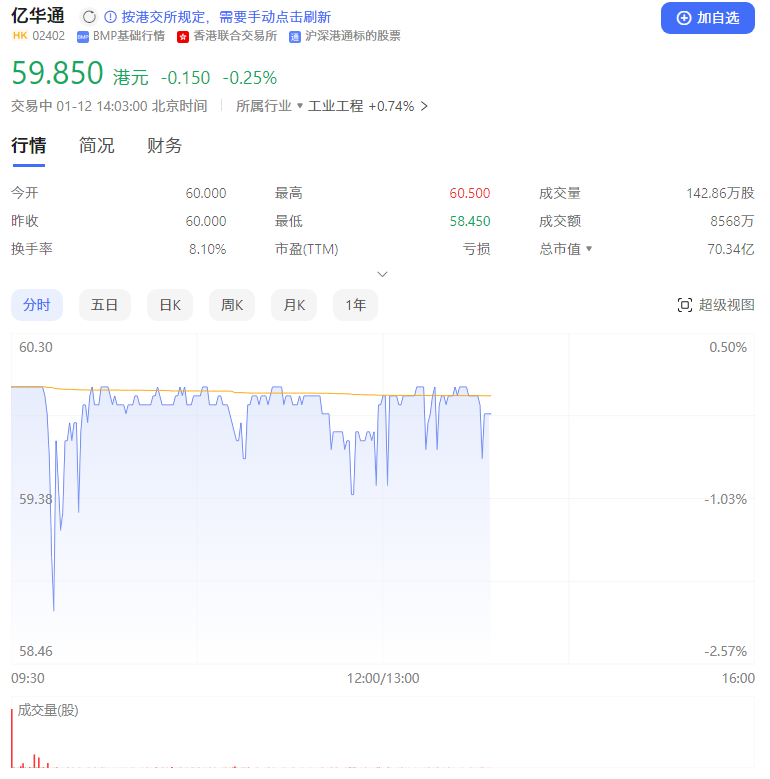Open the 超级视图 super view
770x779 pixels.
click(716, 305)
